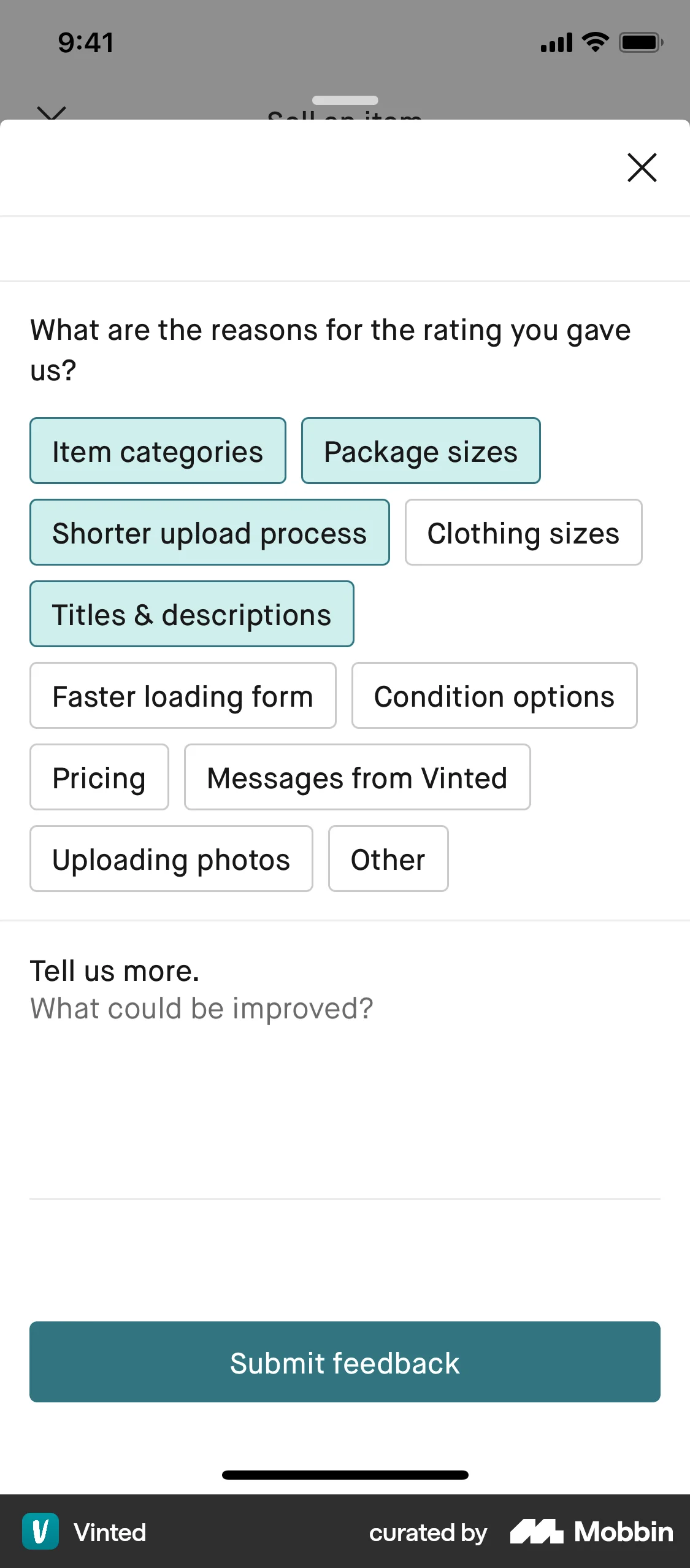Viewport: 690px width, 1568px height.
Task: Select Clothing sizes as a reason
Action: (523, 532)
